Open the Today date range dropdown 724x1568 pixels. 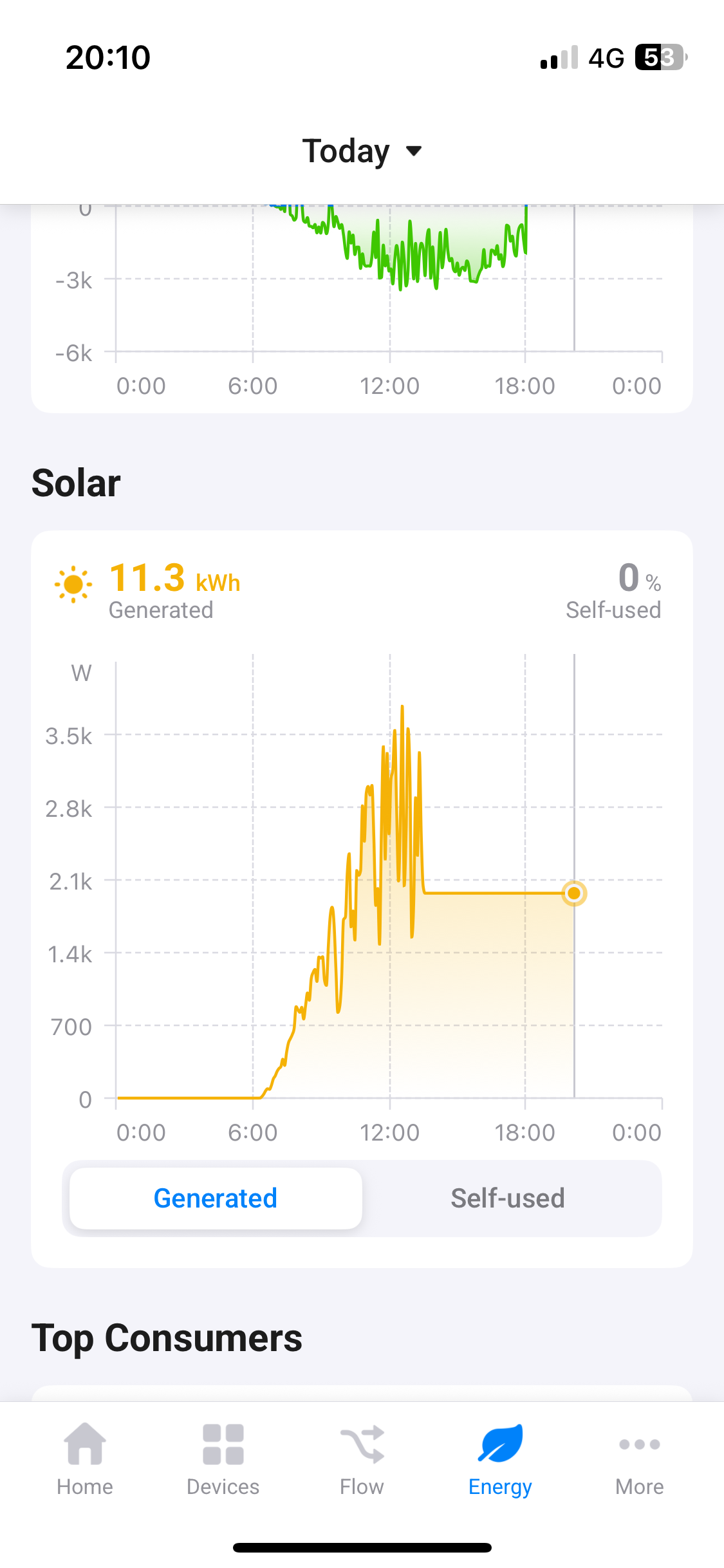[362, 151]
